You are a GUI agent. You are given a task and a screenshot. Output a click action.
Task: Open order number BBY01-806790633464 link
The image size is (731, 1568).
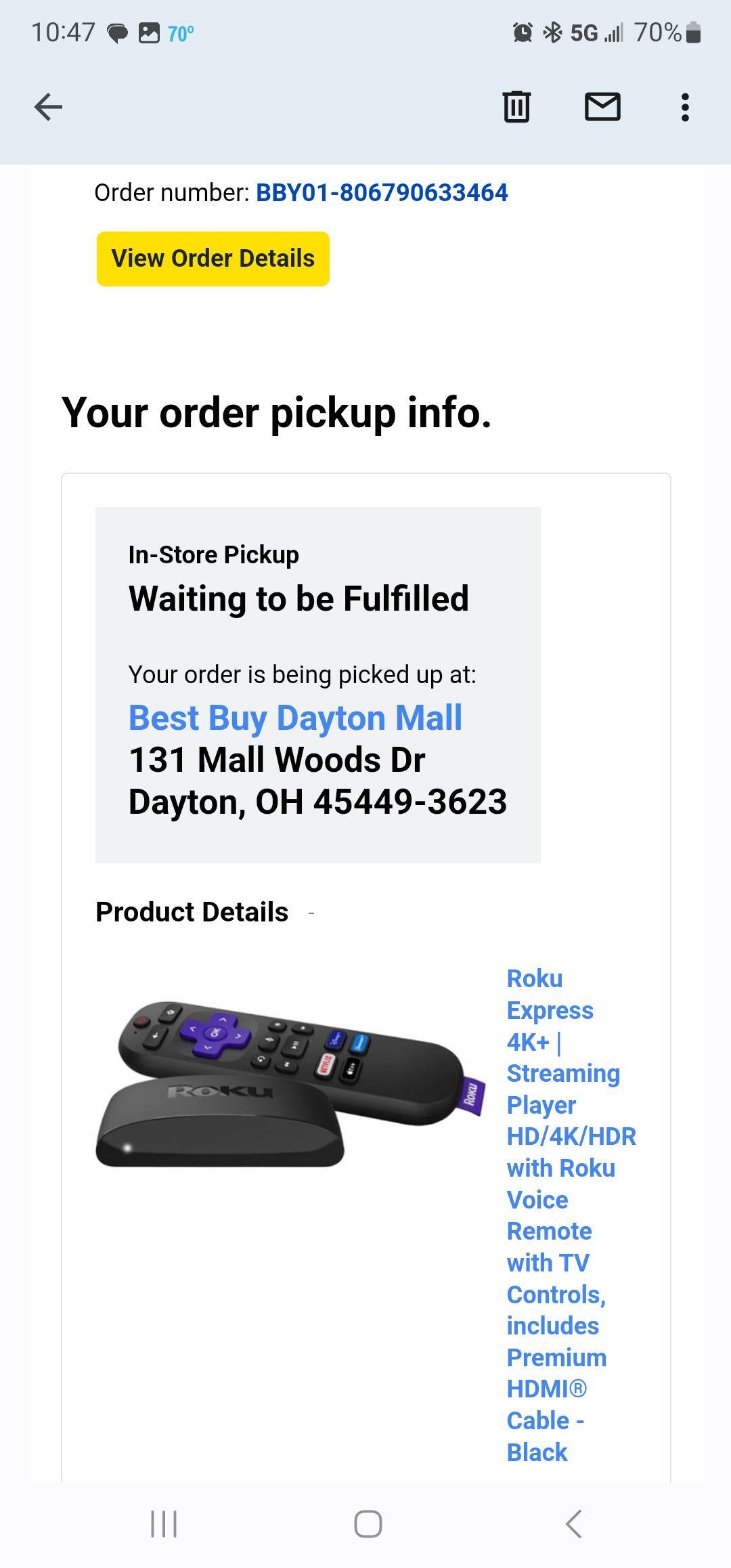(382, 192)
